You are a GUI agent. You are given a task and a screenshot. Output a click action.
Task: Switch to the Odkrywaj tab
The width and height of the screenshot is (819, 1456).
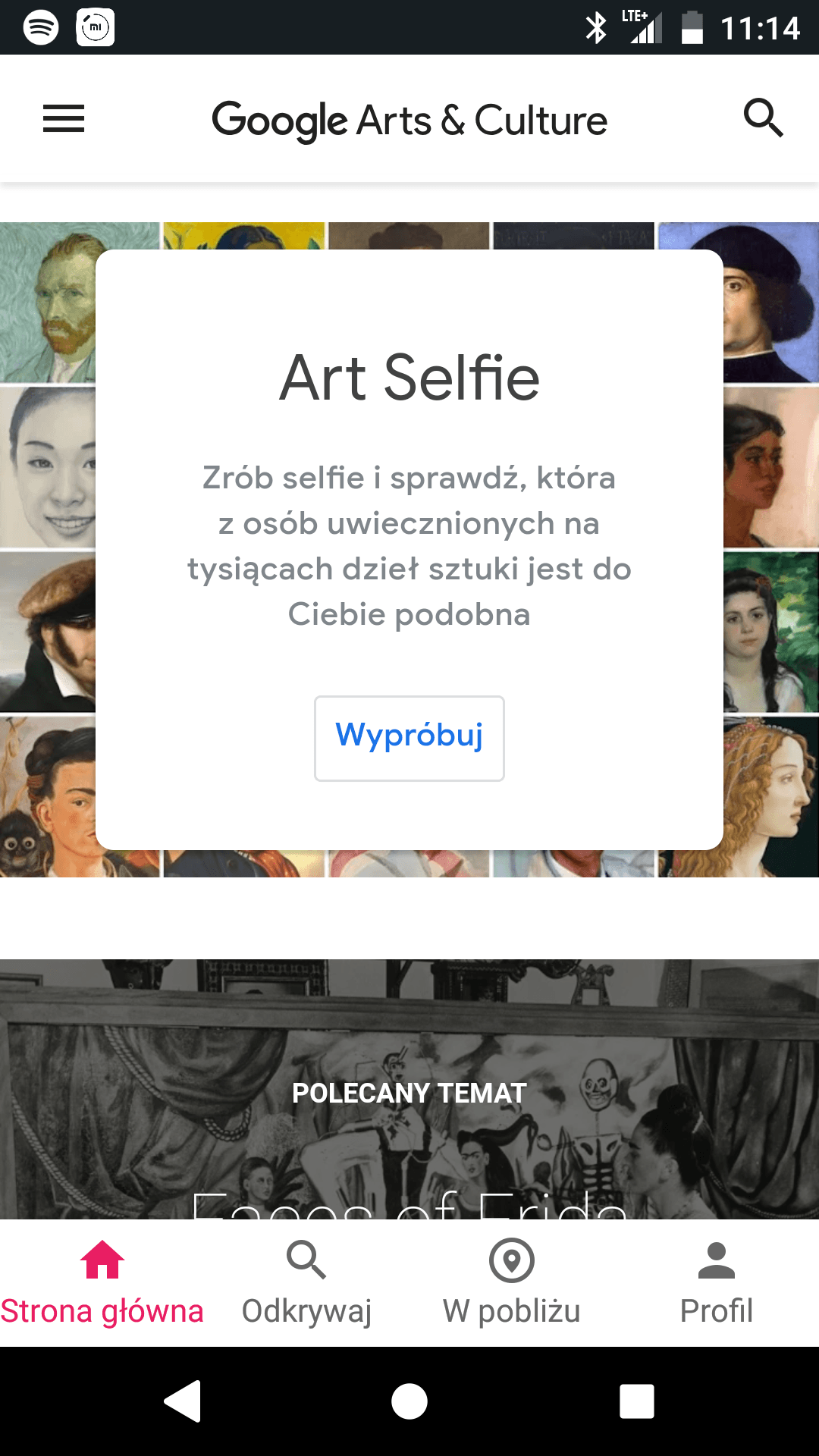[306, 1283]
